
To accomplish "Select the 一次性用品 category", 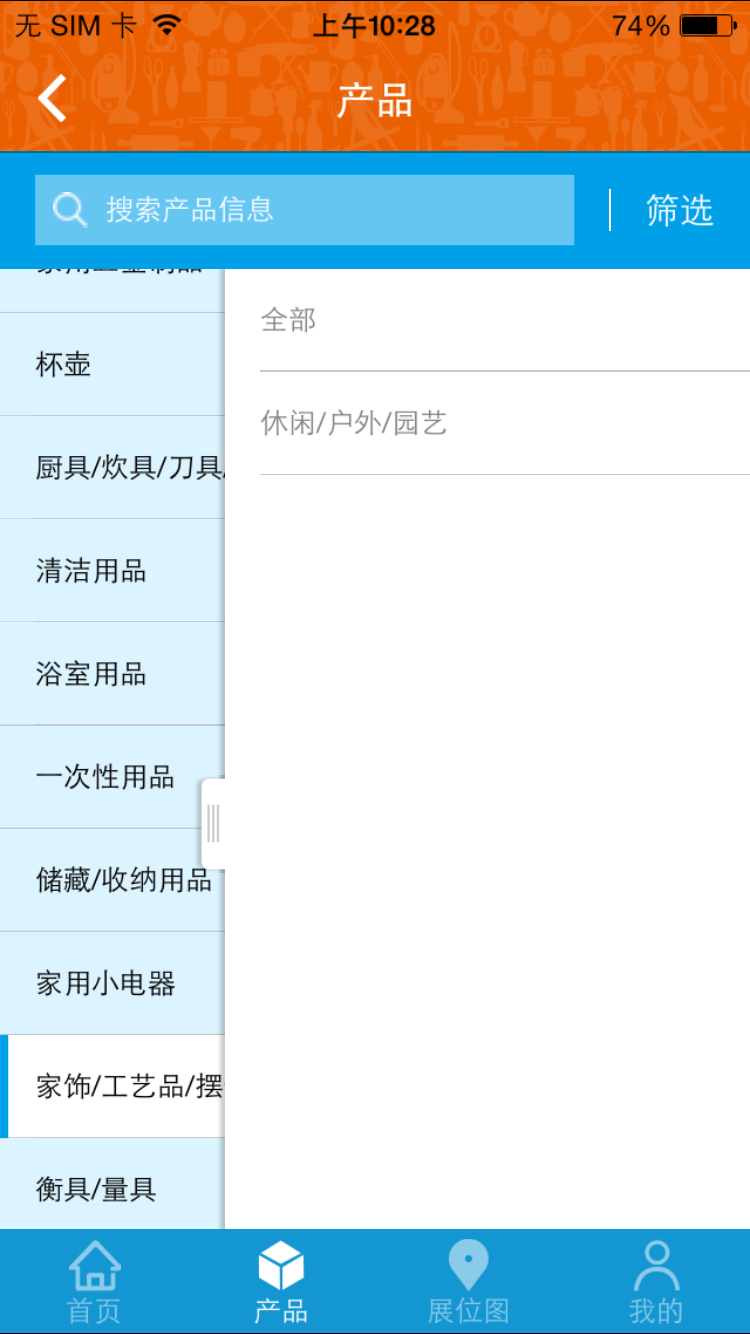I will coord(112,776).
